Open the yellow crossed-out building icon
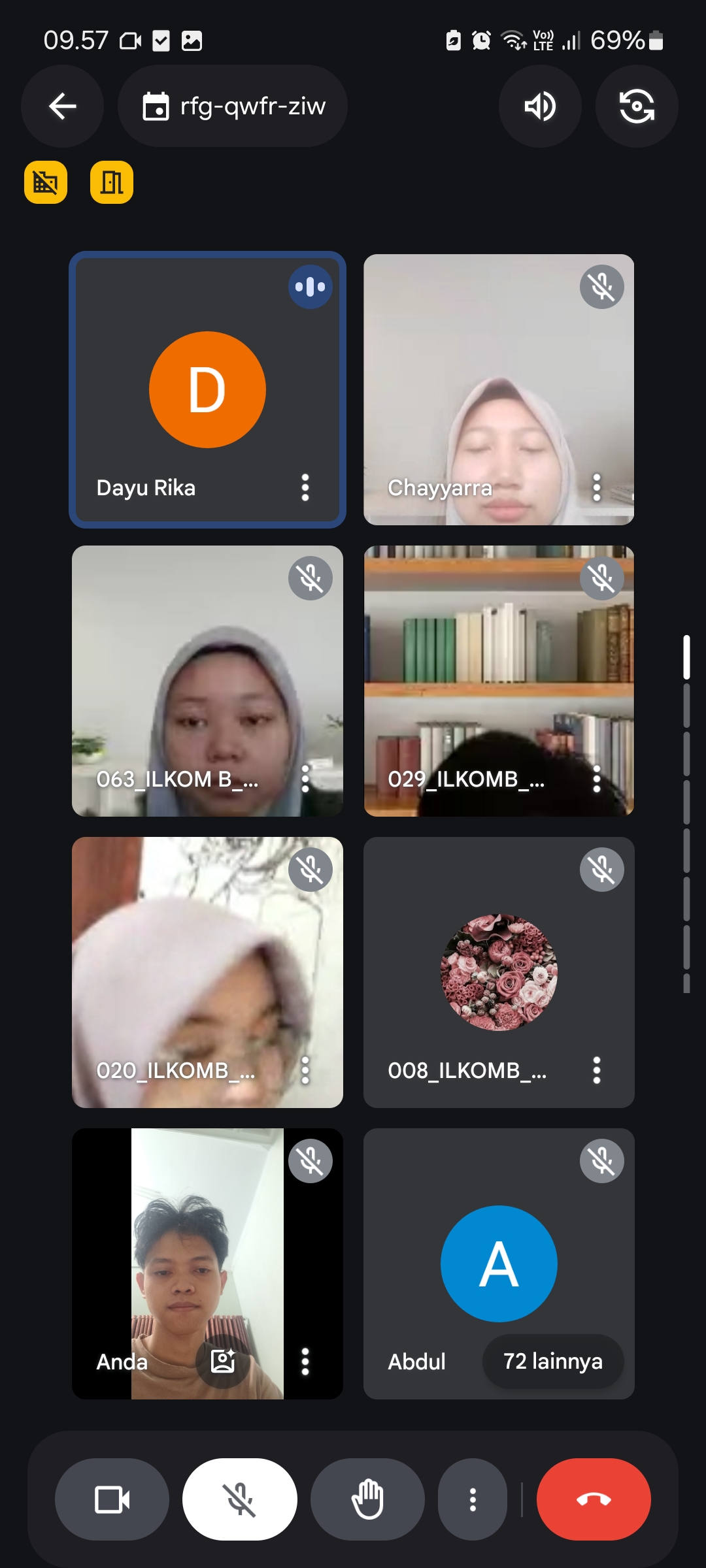 46,182
